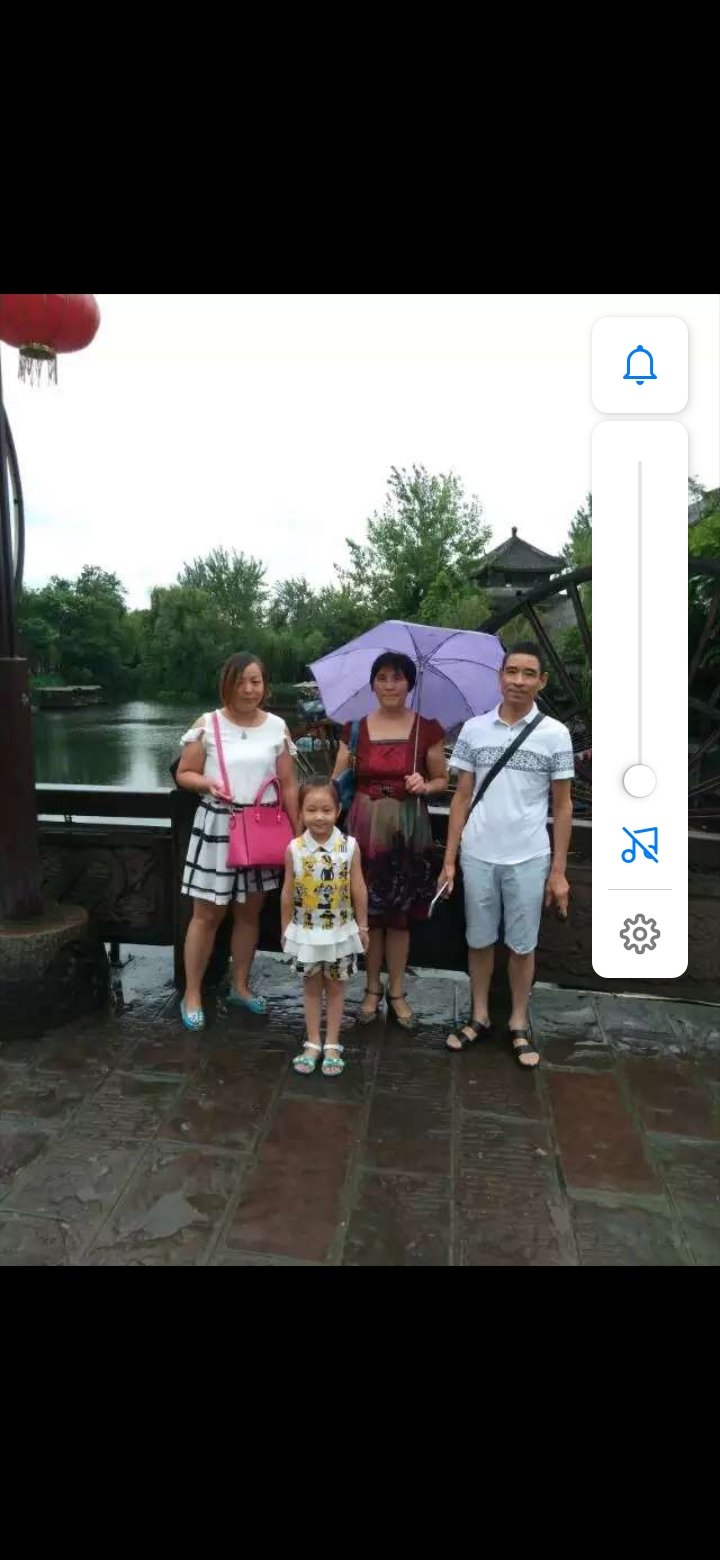Toggle the muted media sound icon
Viewport: 720px width, 1560px height.
[x=640, y=845]
